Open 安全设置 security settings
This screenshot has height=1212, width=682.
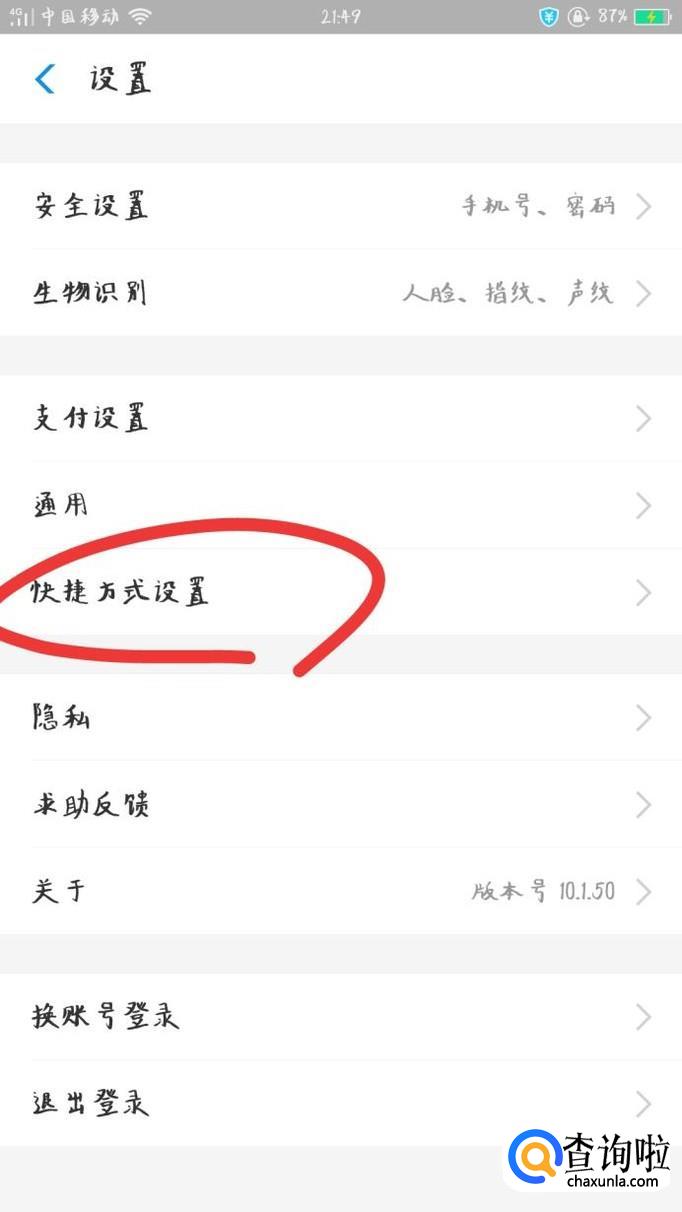coord(340,207)
